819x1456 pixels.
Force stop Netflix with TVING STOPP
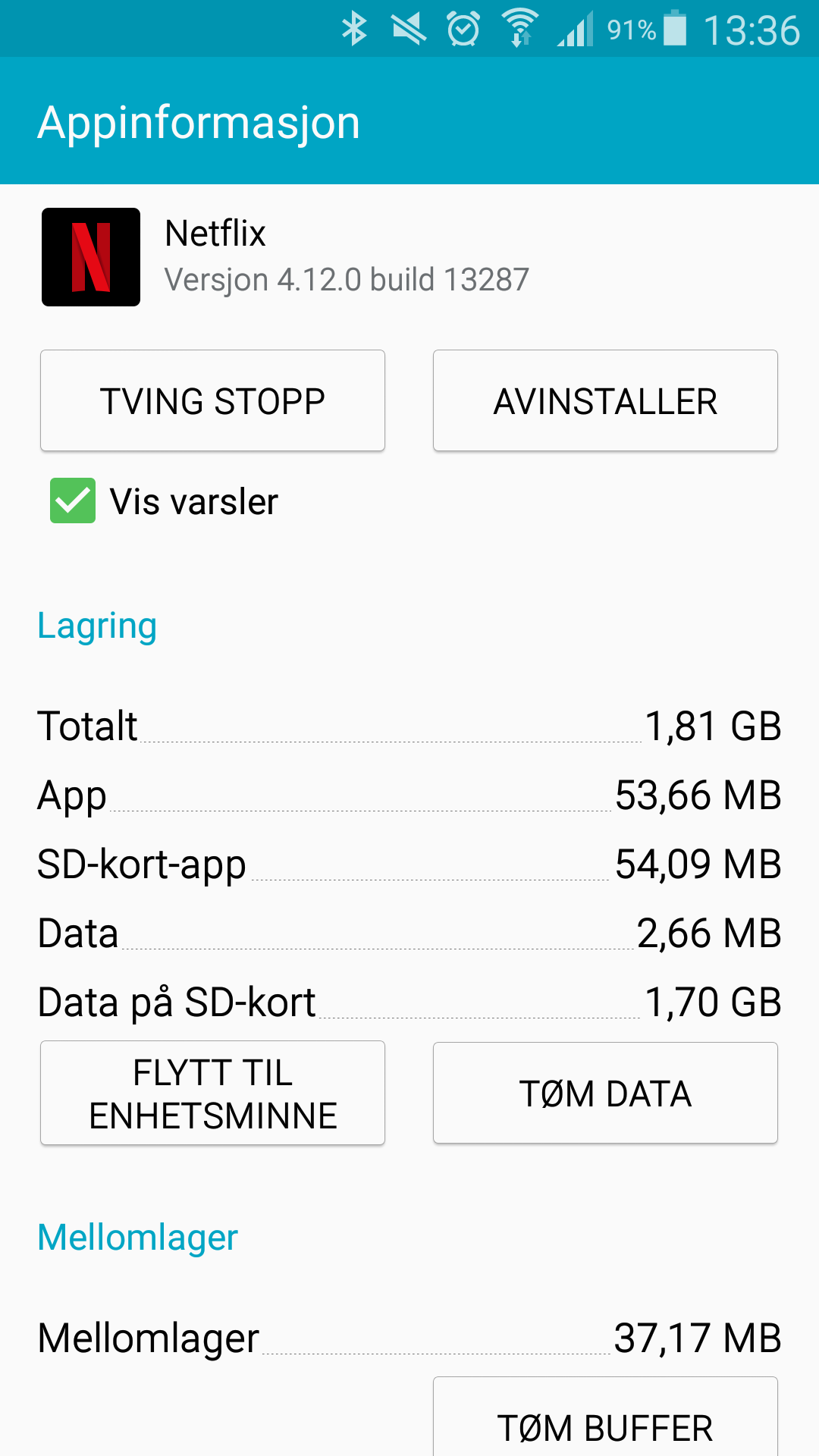coord(212,400)
